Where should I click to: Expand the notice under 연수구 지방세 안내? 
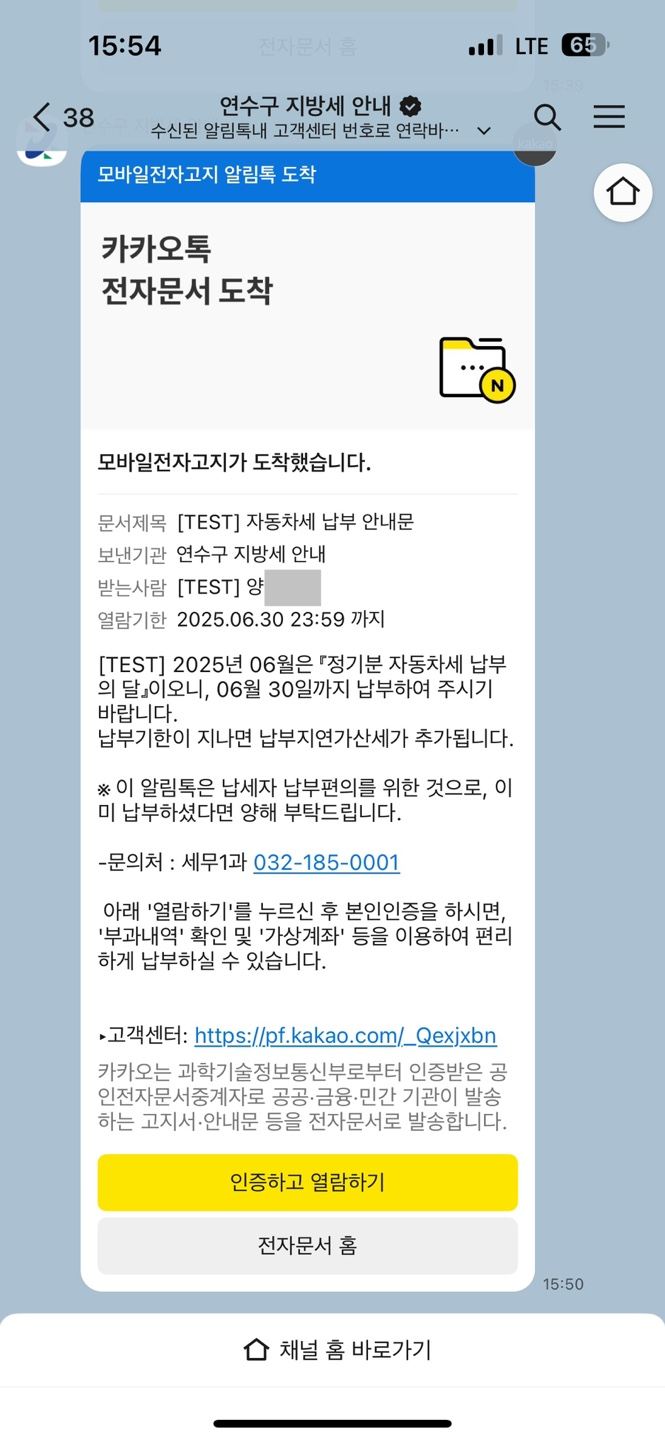[484, 131]
